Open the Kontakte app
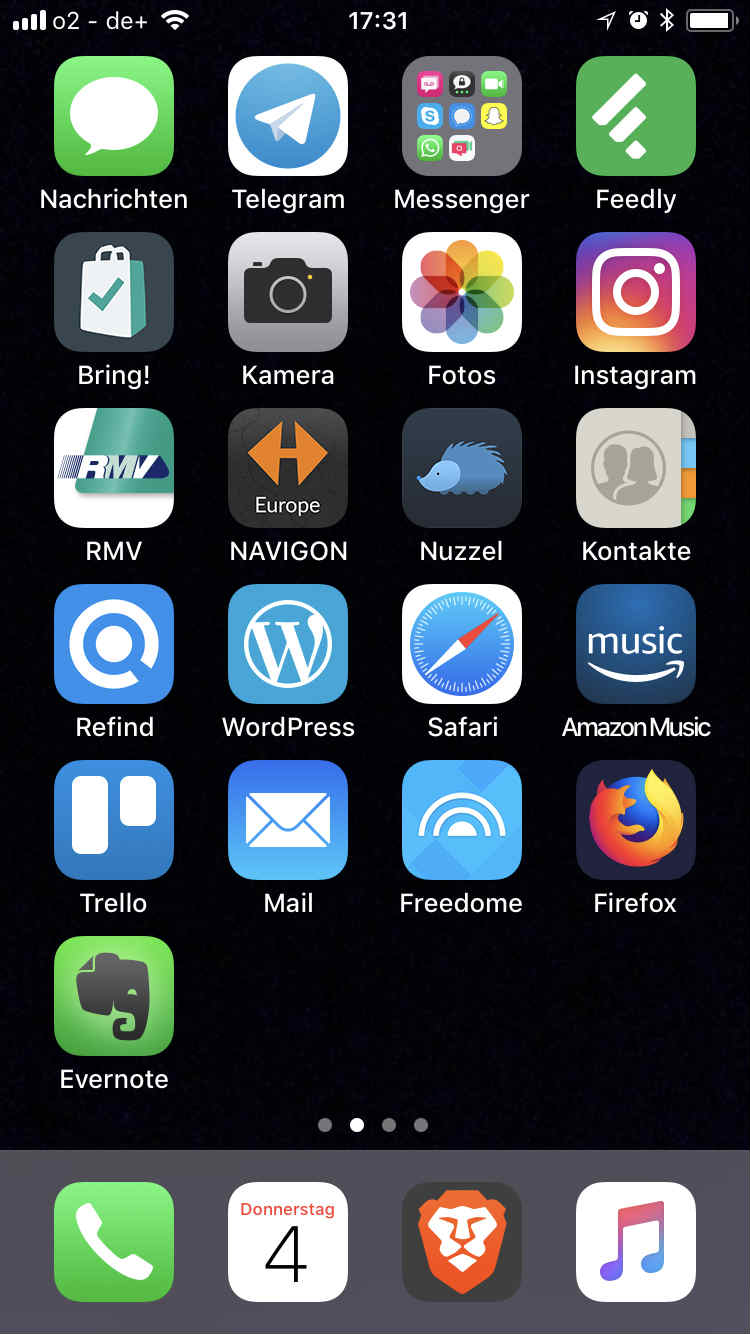The width and height of the screenshot is (750, 1334). [x=636, y=468]
